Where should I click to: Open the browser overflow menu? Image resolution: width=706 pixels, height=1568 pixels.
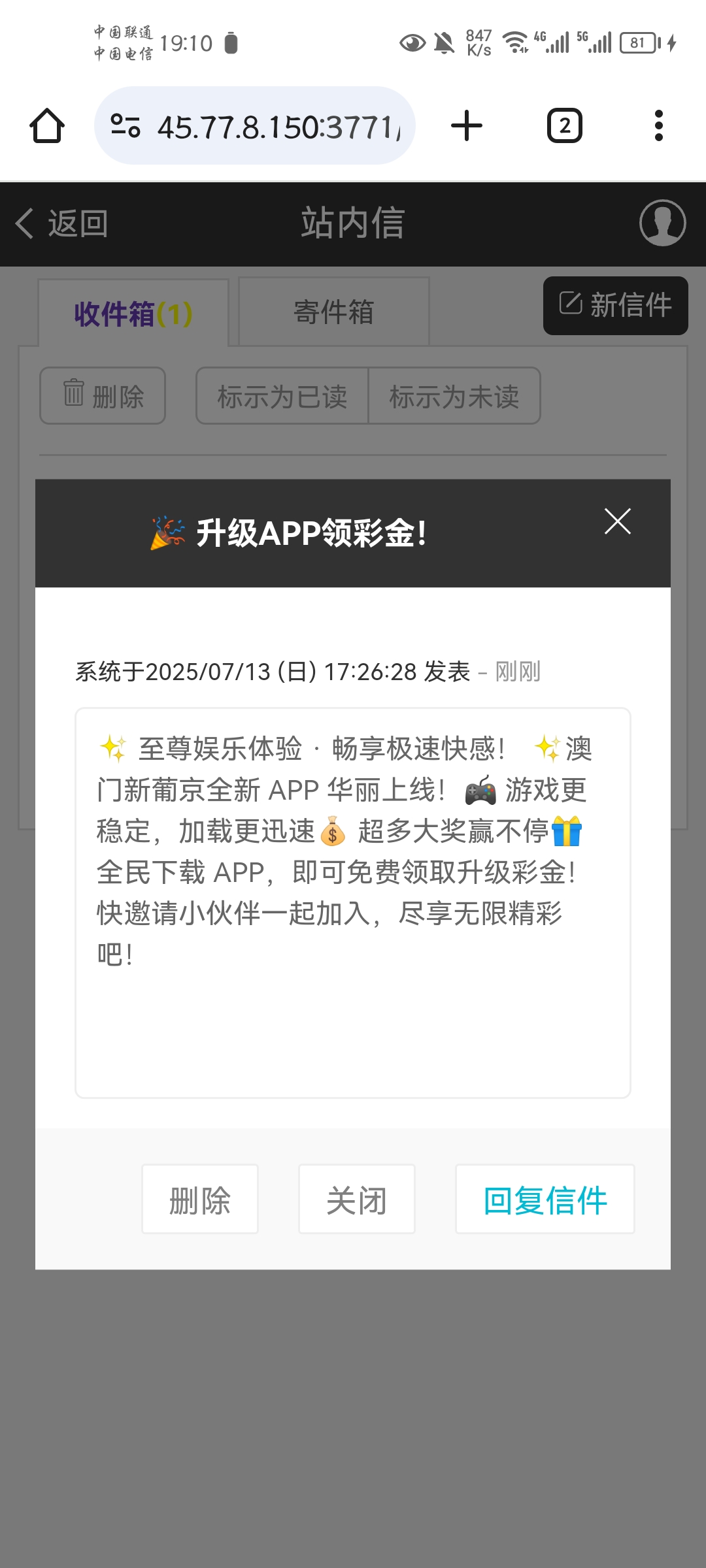tap(658, 125)
